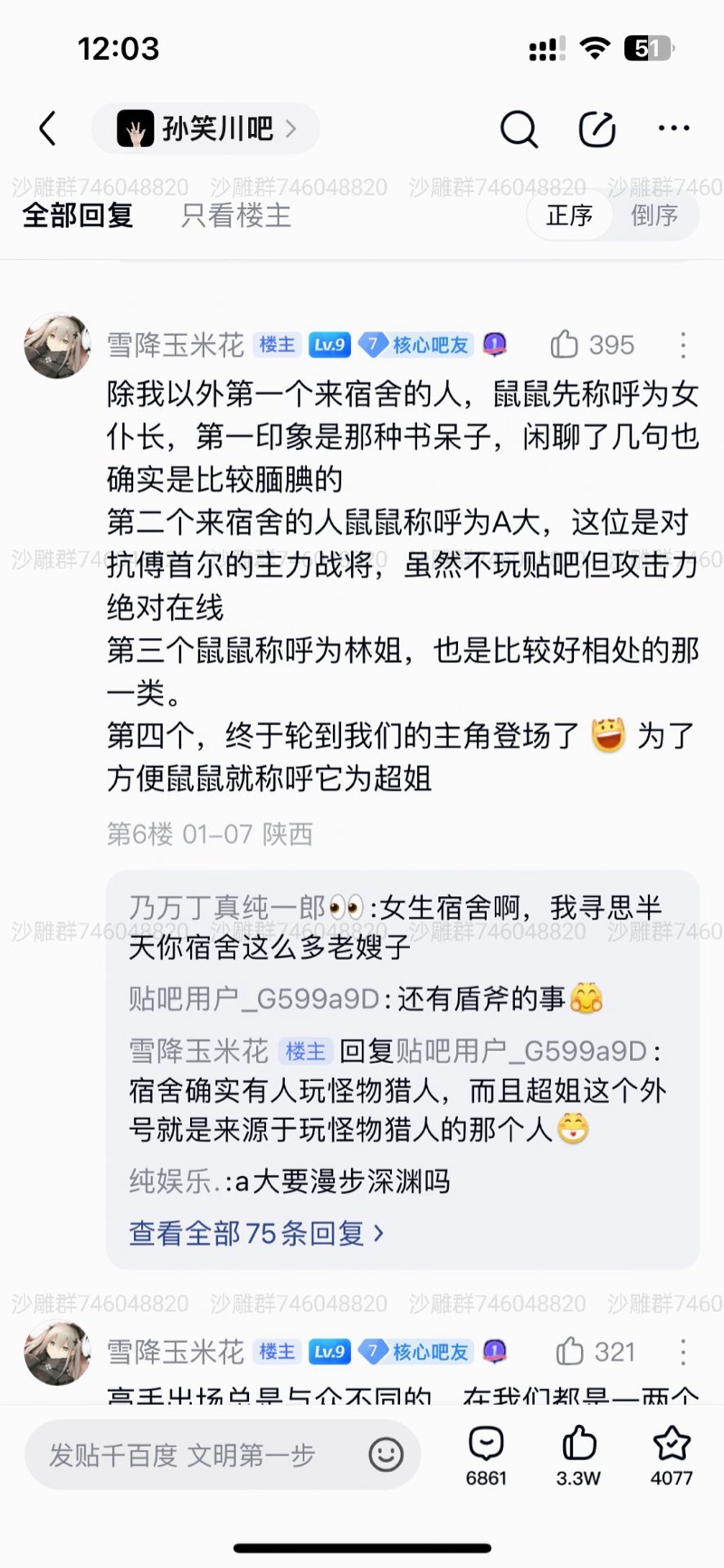Screen dimensions: 724x1568
Task: Open the top-right overflow menu
Action: pyautogui.click(x=674, y=129)
